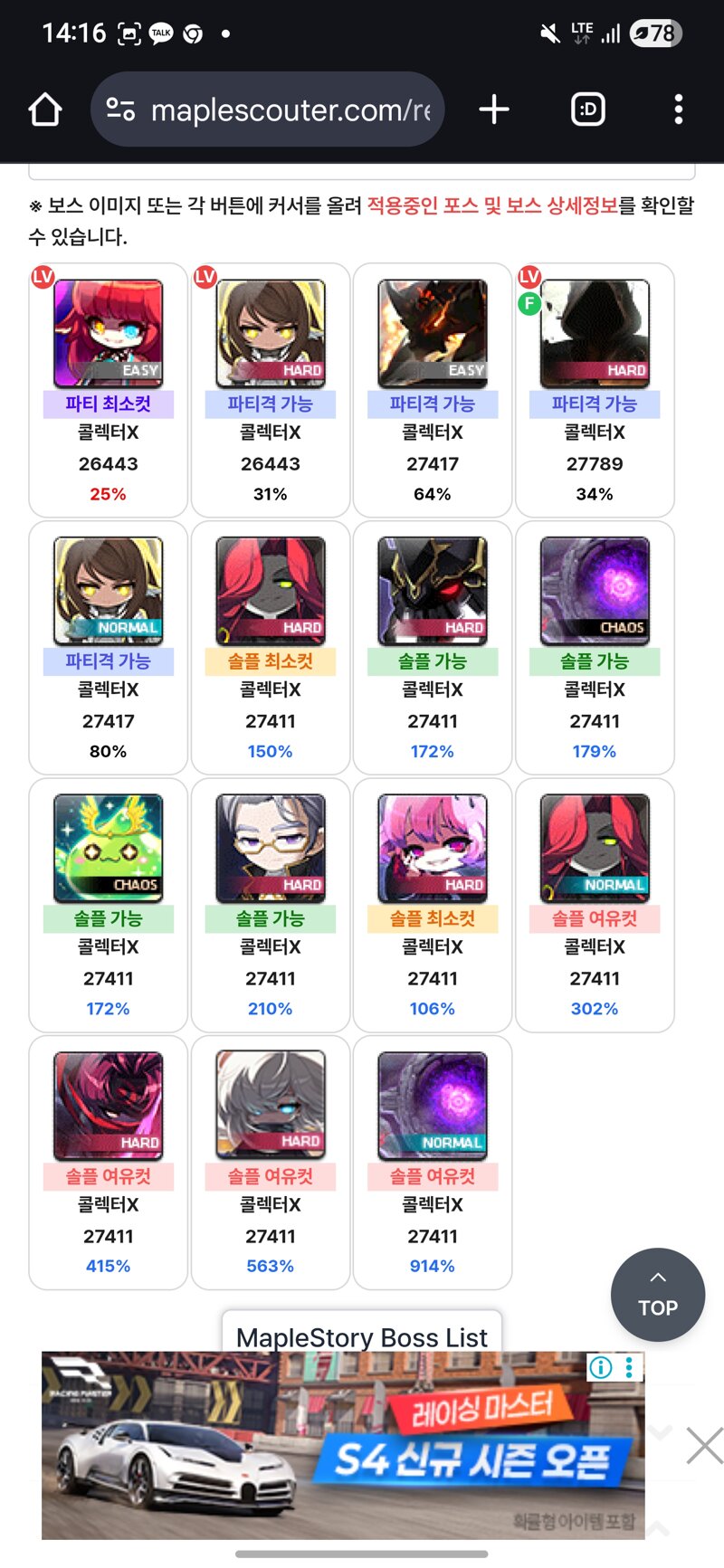Image resolution: width=724 pixels, height=1568 pixels.
Task: Open a new browser tab
Action: [493, 109]
